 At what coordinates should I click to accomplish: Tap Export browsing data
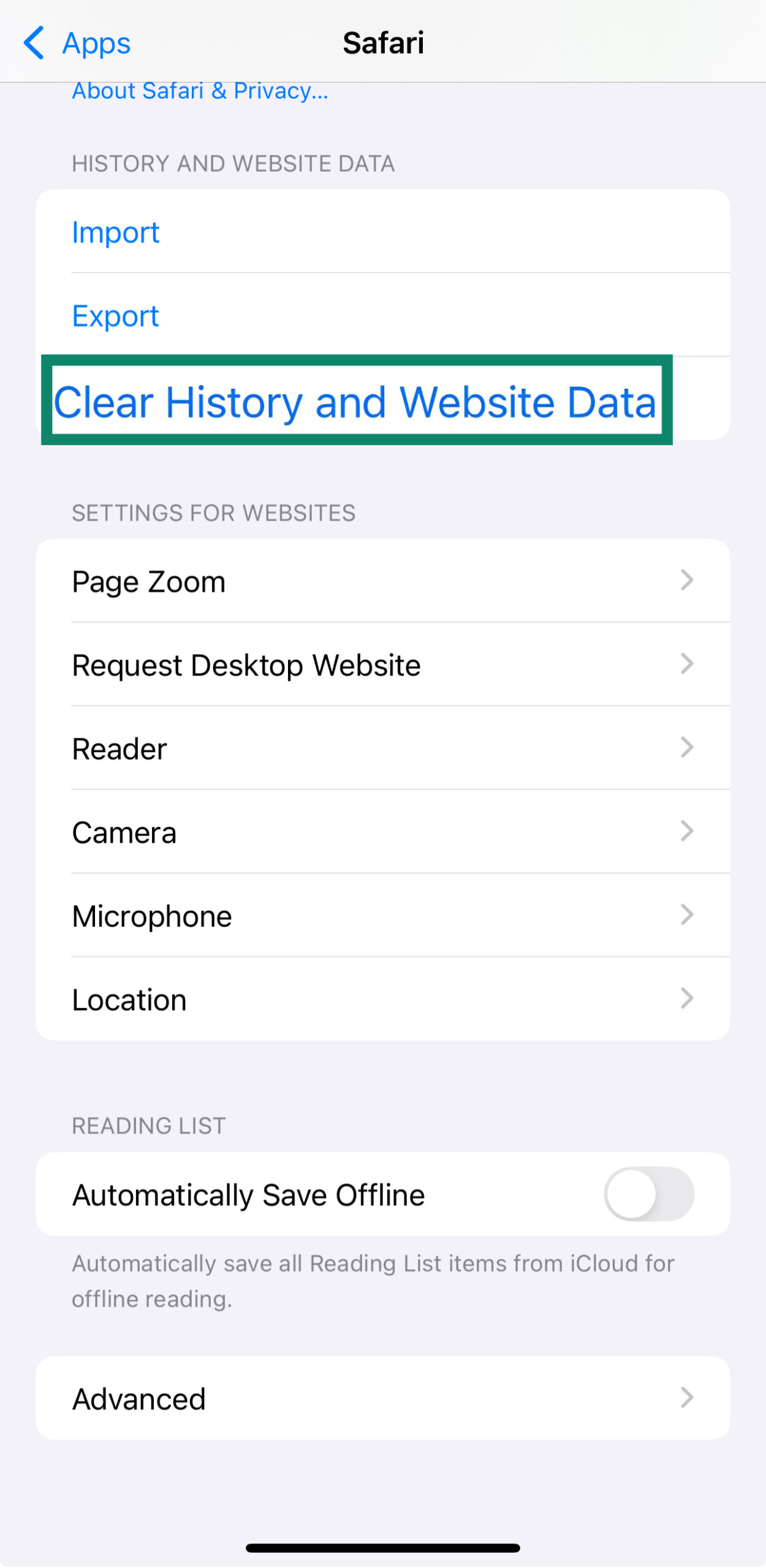coord(115,316)
